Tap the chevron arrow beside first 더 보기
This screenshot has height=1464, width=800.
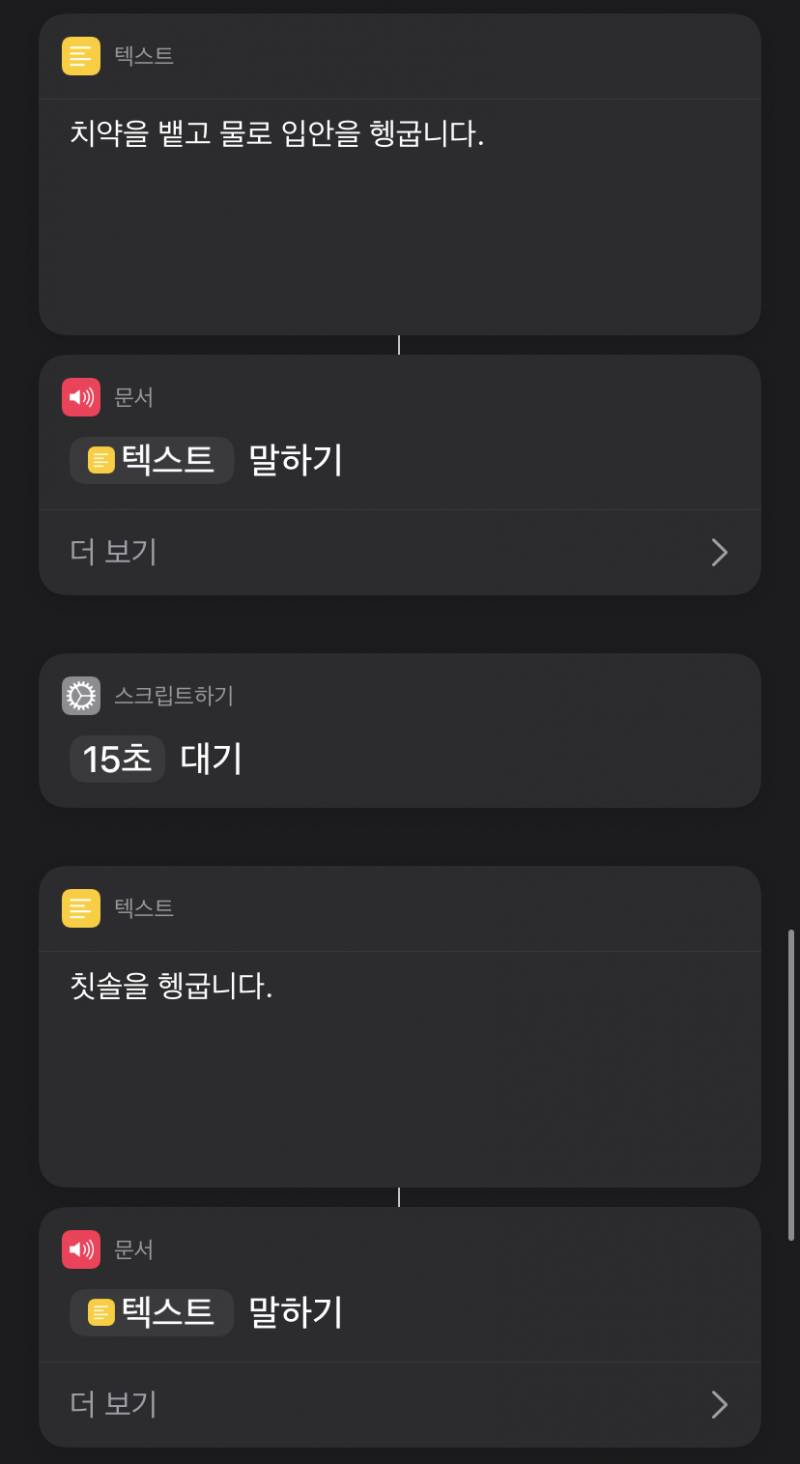coord(719,552)
